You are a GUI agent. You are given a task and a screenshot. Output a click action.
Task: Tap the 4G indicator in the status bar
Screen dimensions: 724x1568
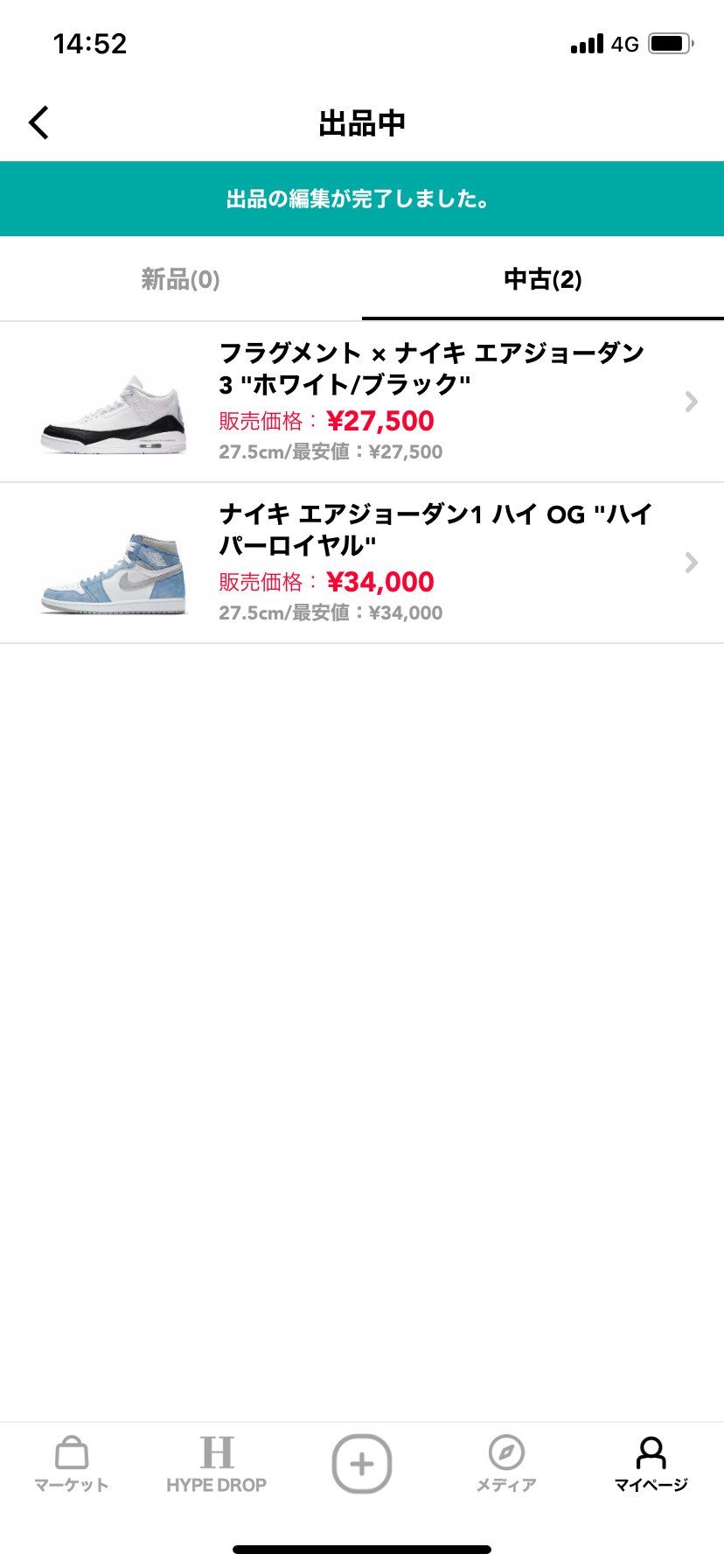624,43
